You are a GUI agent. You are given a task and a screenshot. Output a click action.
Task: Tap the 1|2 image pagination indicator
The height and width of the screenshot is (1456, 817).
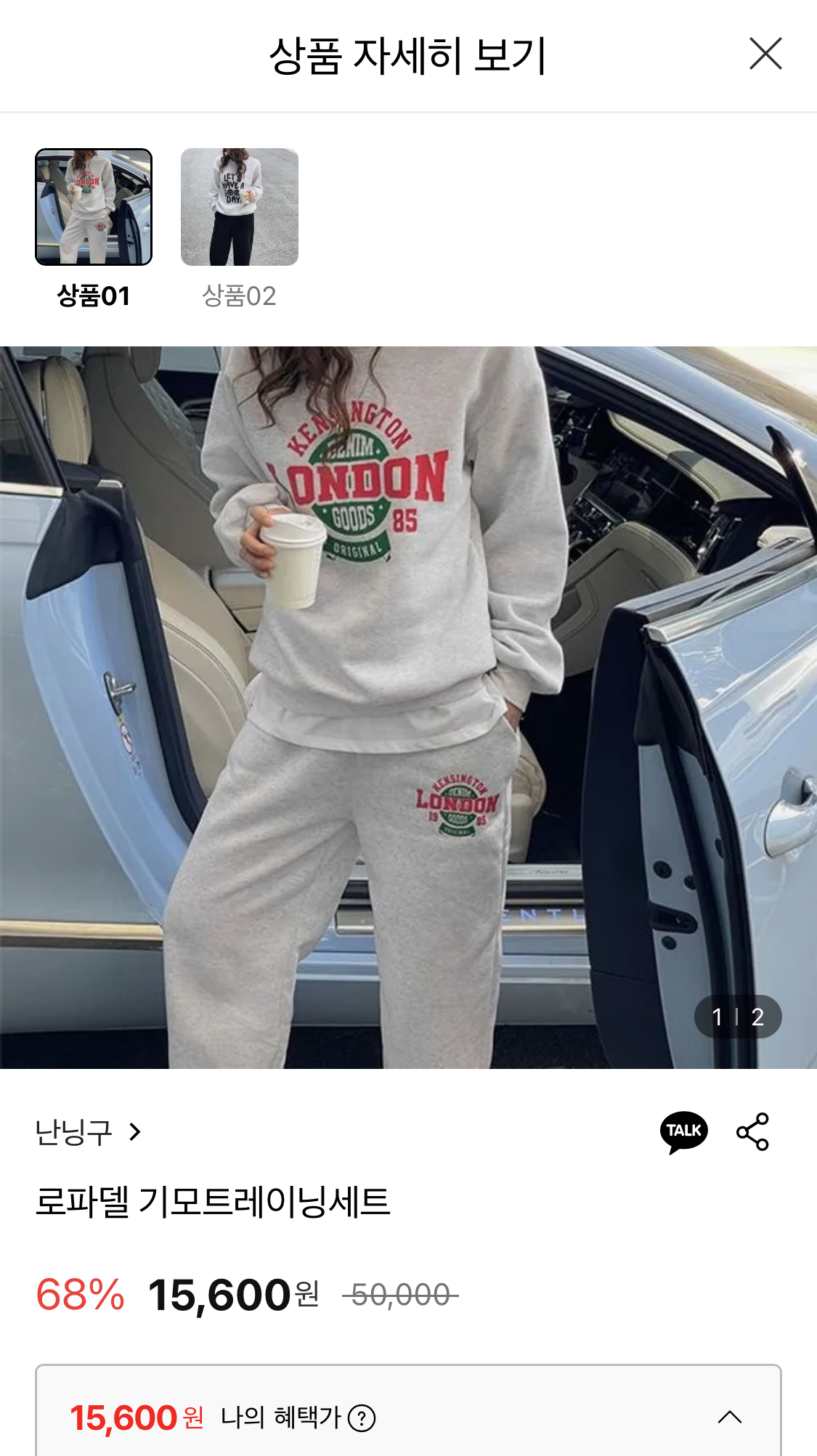pyautogui.click(x=737, y=1017)
